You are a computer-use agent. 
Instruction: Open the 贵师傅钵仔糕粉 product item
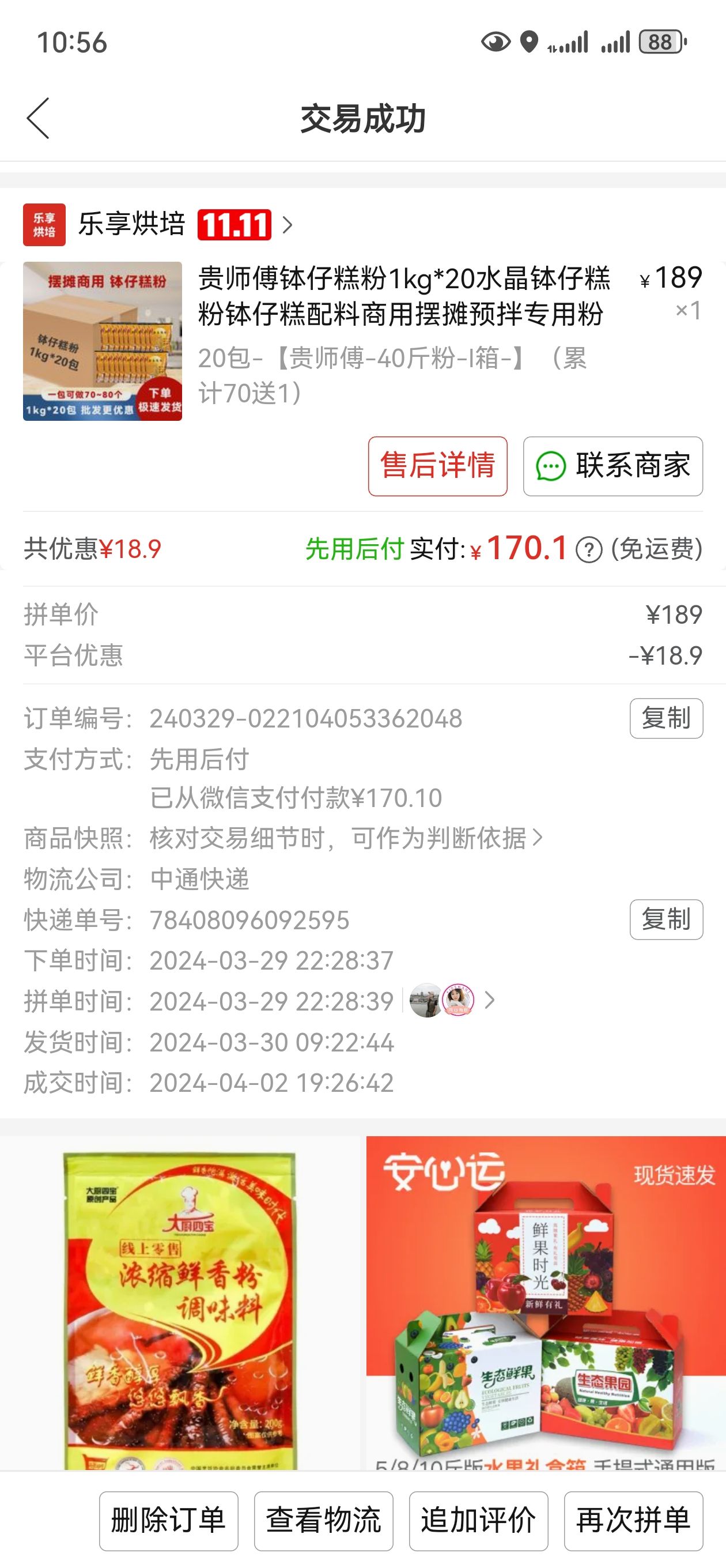tap(362, 341)
